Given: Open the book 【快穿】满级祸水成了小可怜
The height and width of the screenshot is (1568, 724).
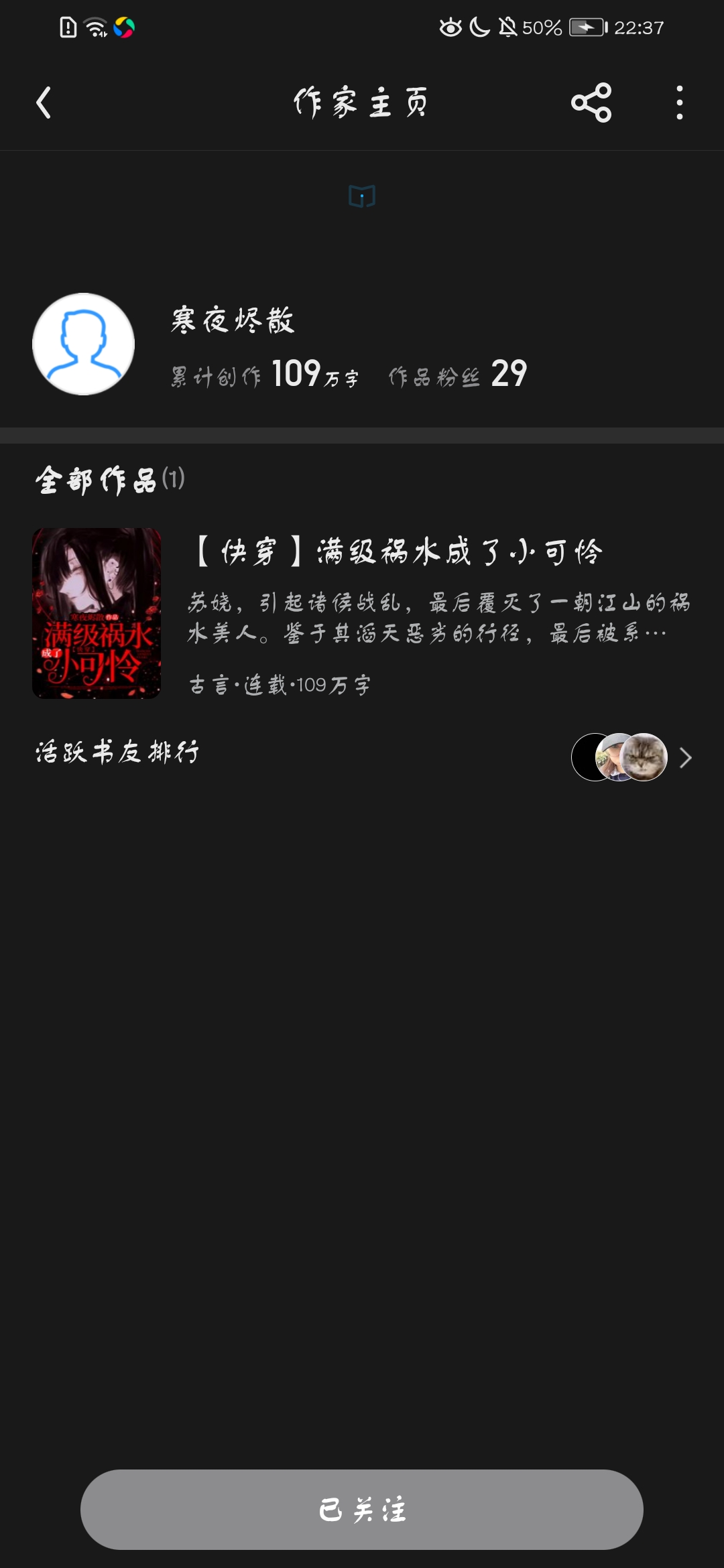Looking at the screenshot, I should point(398,553).
